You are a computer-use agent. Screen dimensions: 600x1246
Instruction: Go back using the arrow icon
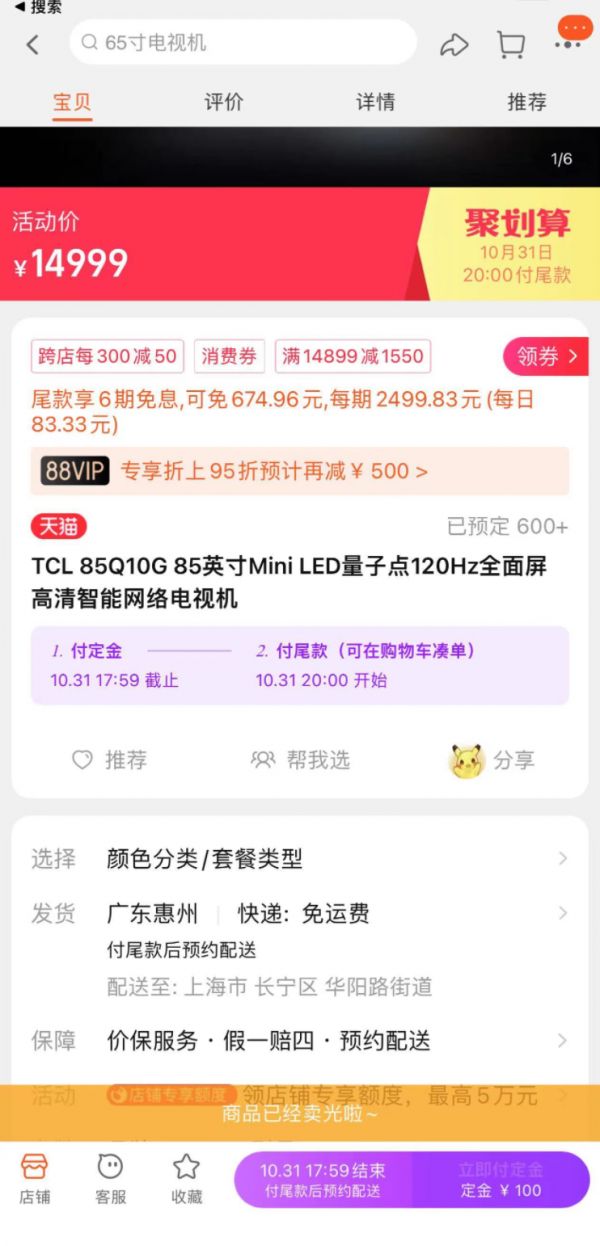(33, 44)
